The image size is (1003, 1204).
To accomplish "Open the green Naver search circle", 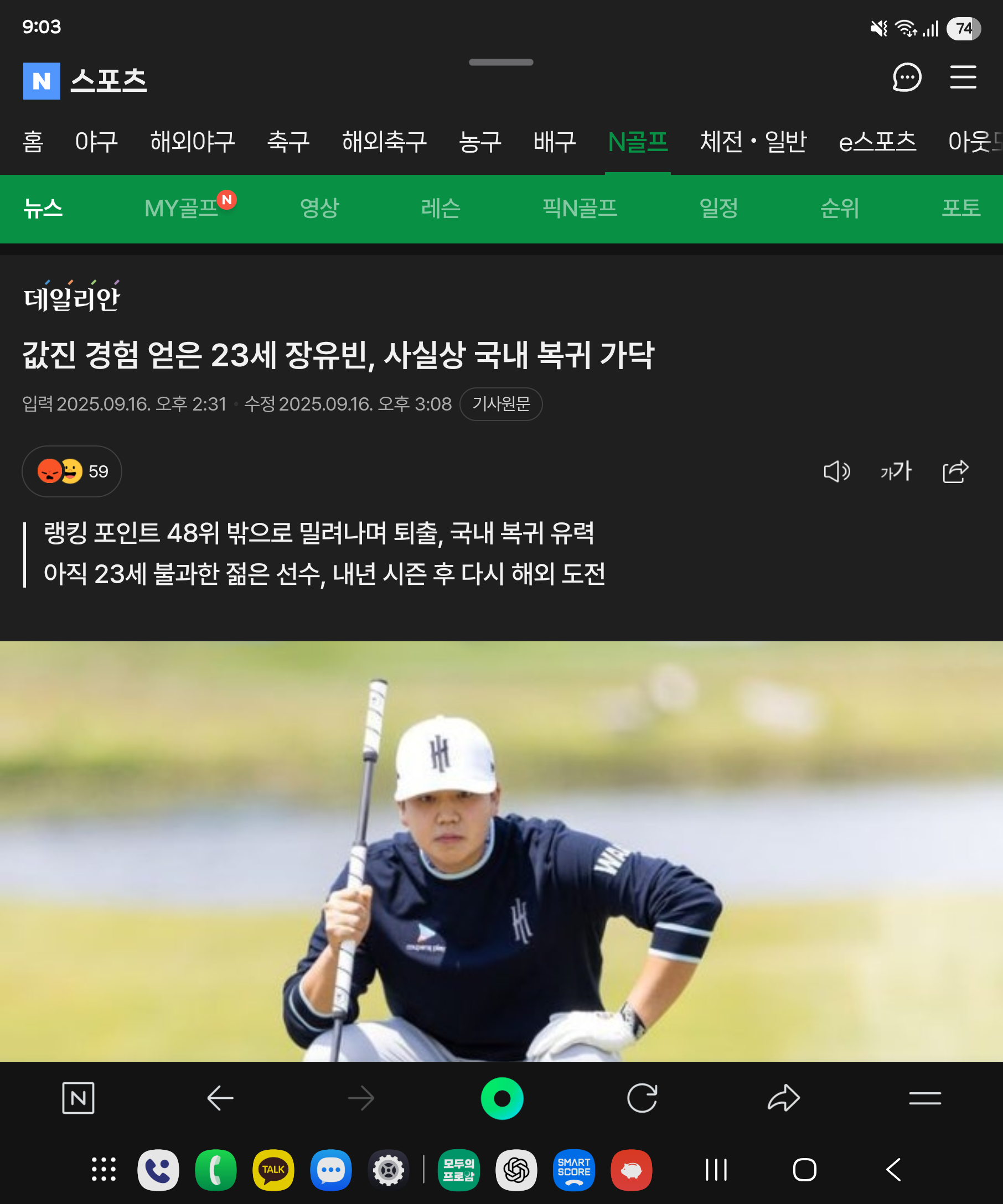I will tap(502, 1098).
